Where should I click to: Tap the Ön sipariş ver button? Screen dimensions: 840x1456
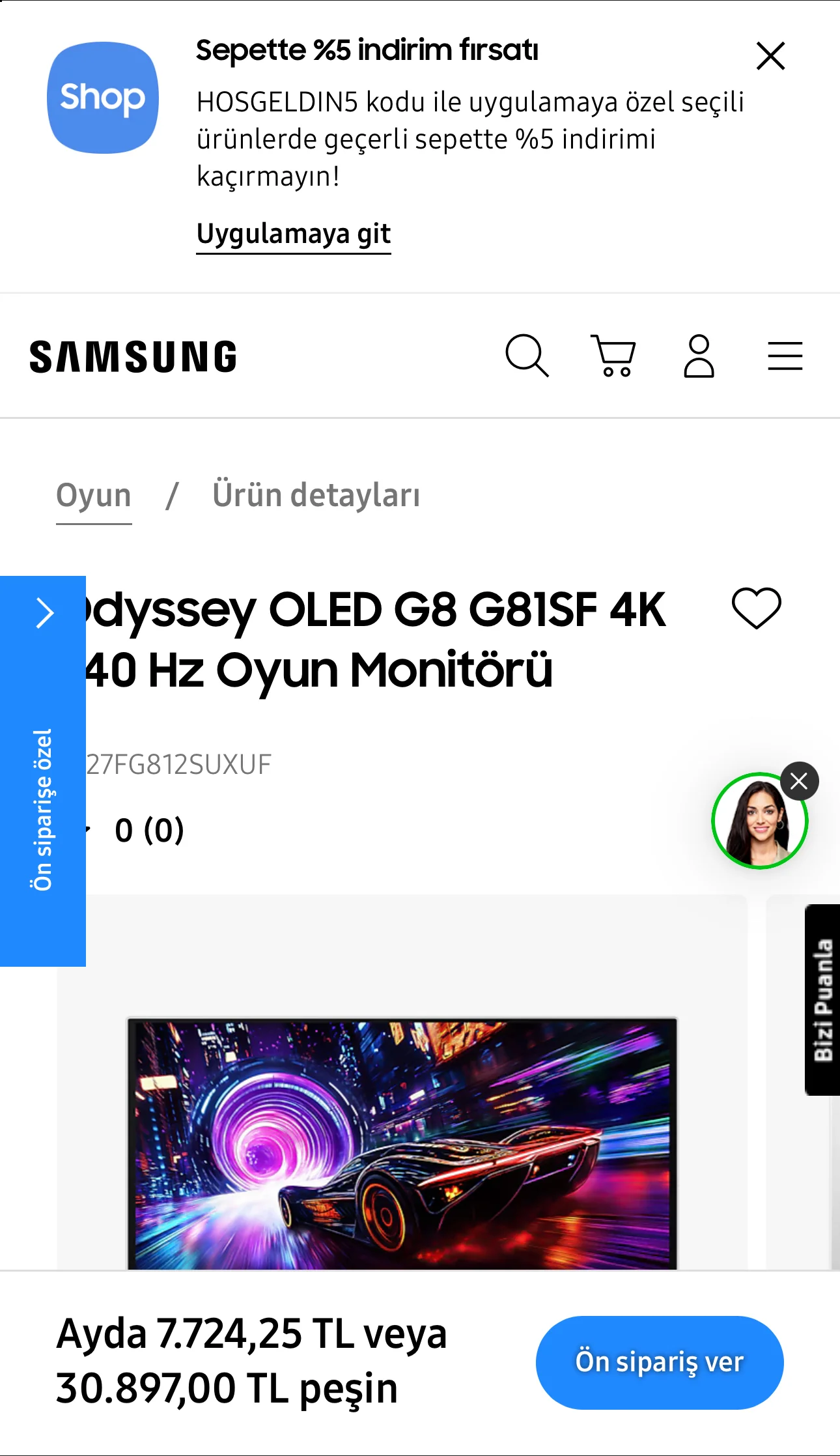click(659, 1362)
